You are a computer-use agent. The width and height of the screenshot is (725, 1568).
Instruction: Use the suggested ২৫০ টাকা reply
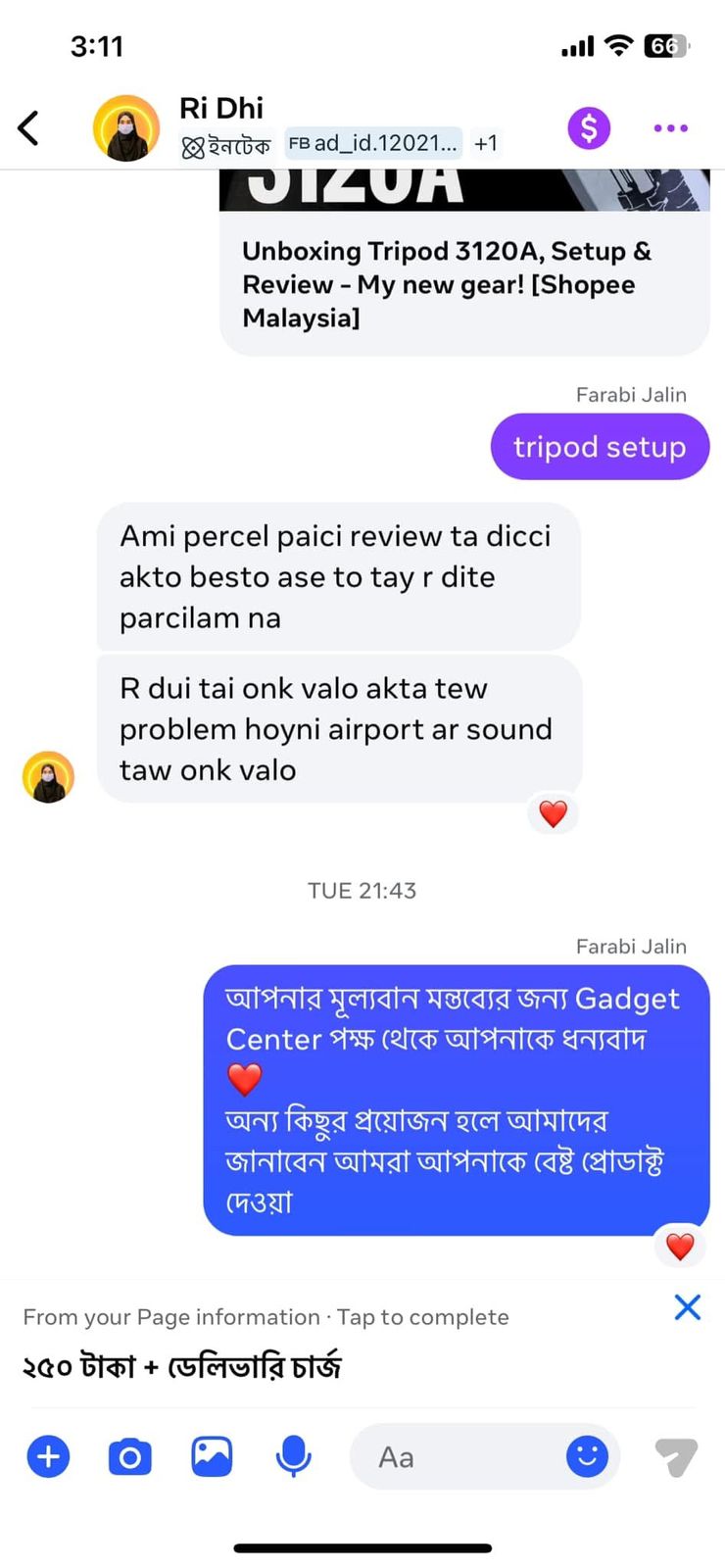coord(182,1366)
